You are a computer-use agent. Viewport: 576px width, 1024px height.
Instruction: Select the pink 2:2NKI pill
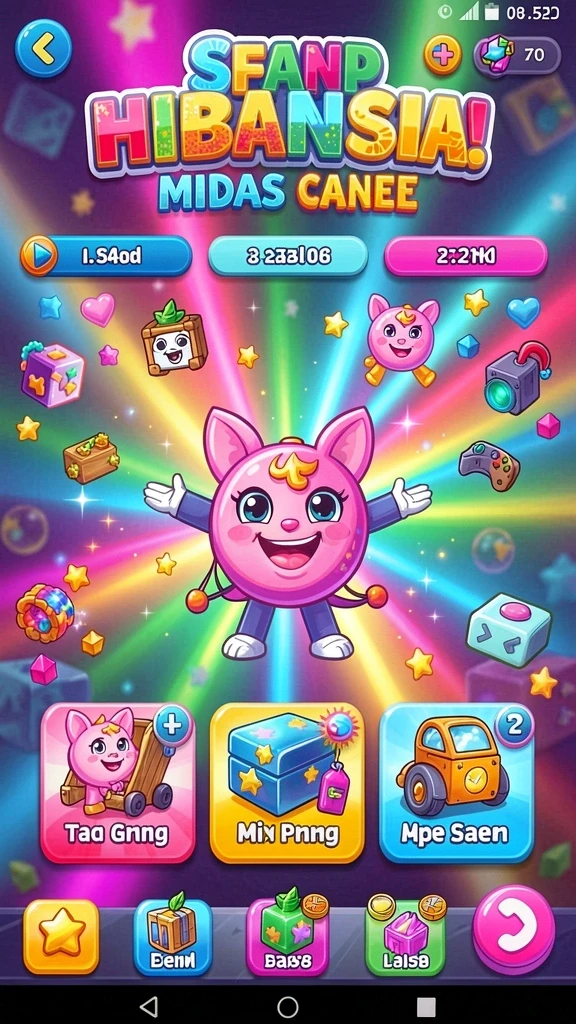(466, 256)
